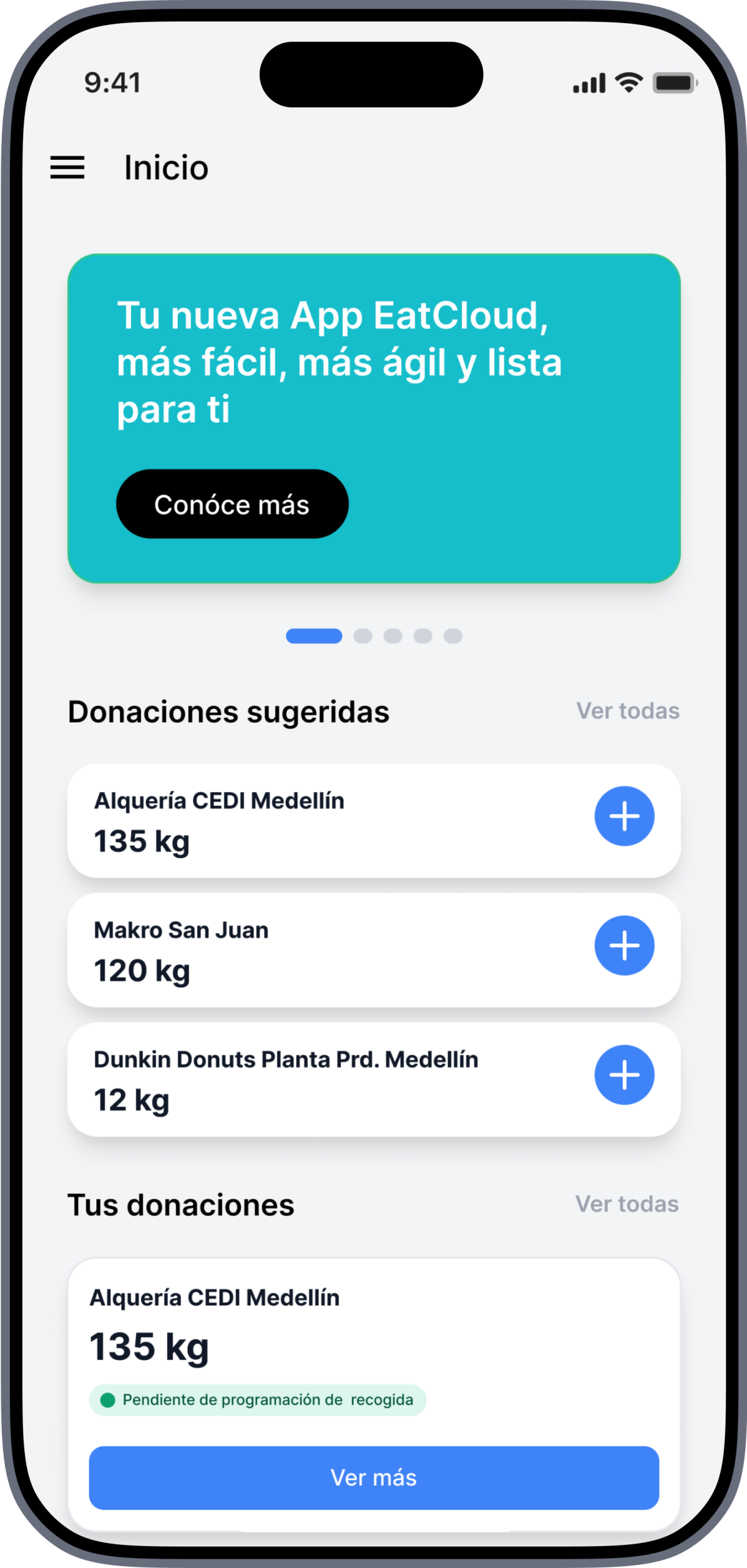
Task: Tap the Conóce más button
Action: (232, 504)
